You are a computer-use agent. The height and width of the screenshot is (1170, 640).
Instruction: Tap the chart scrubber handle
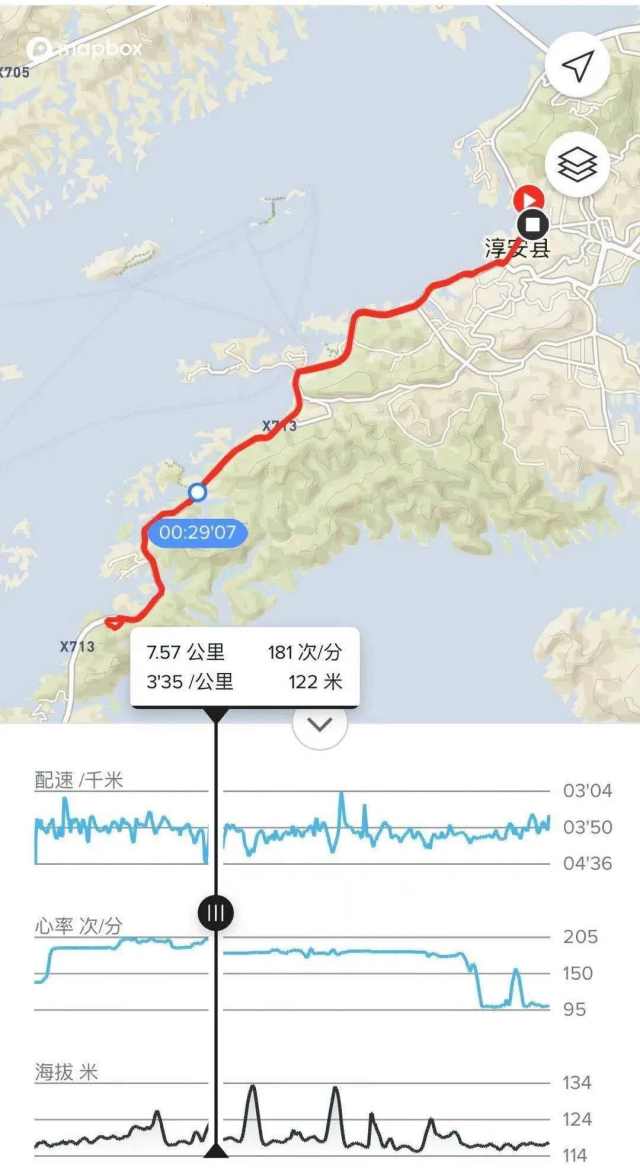point(216,912)
